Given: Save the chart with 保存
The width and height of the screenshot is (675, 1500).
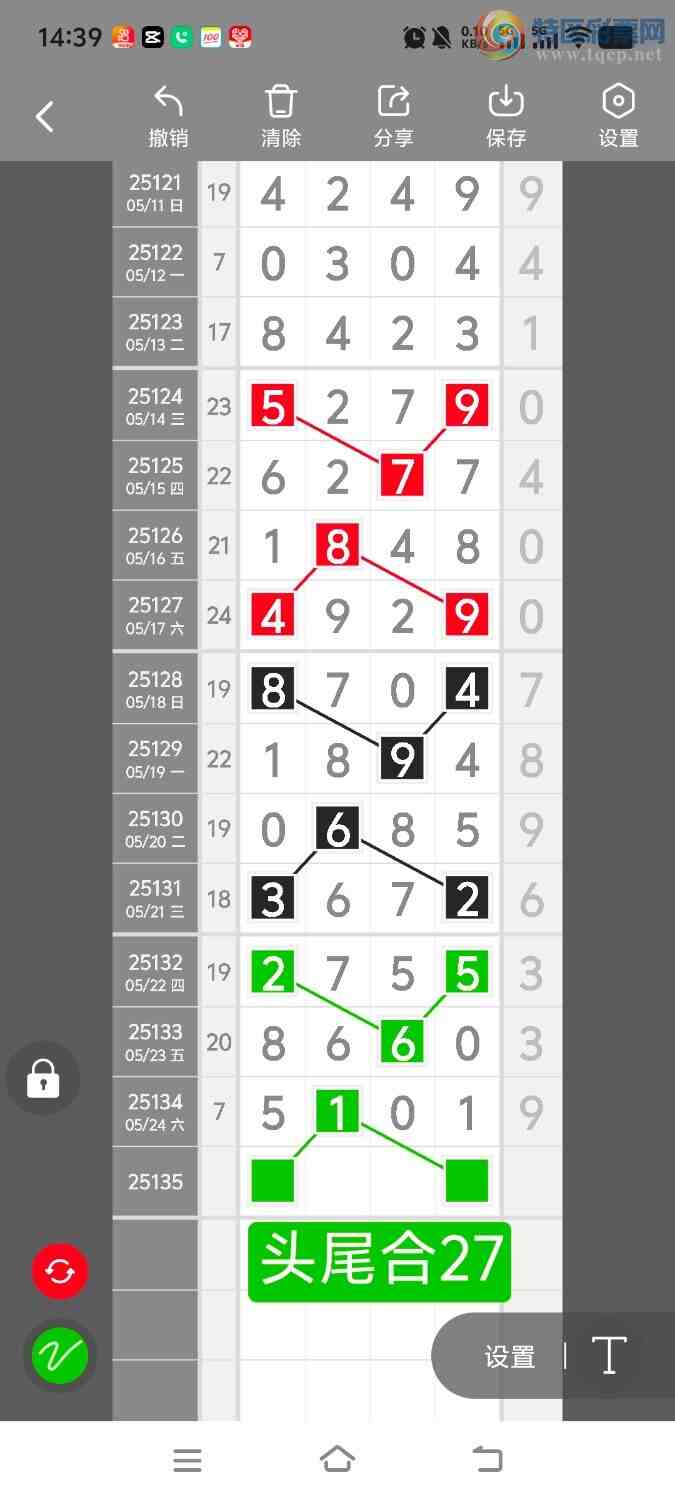Looking at the screenshot, I should pyautogui.click(x=506, y=117).
